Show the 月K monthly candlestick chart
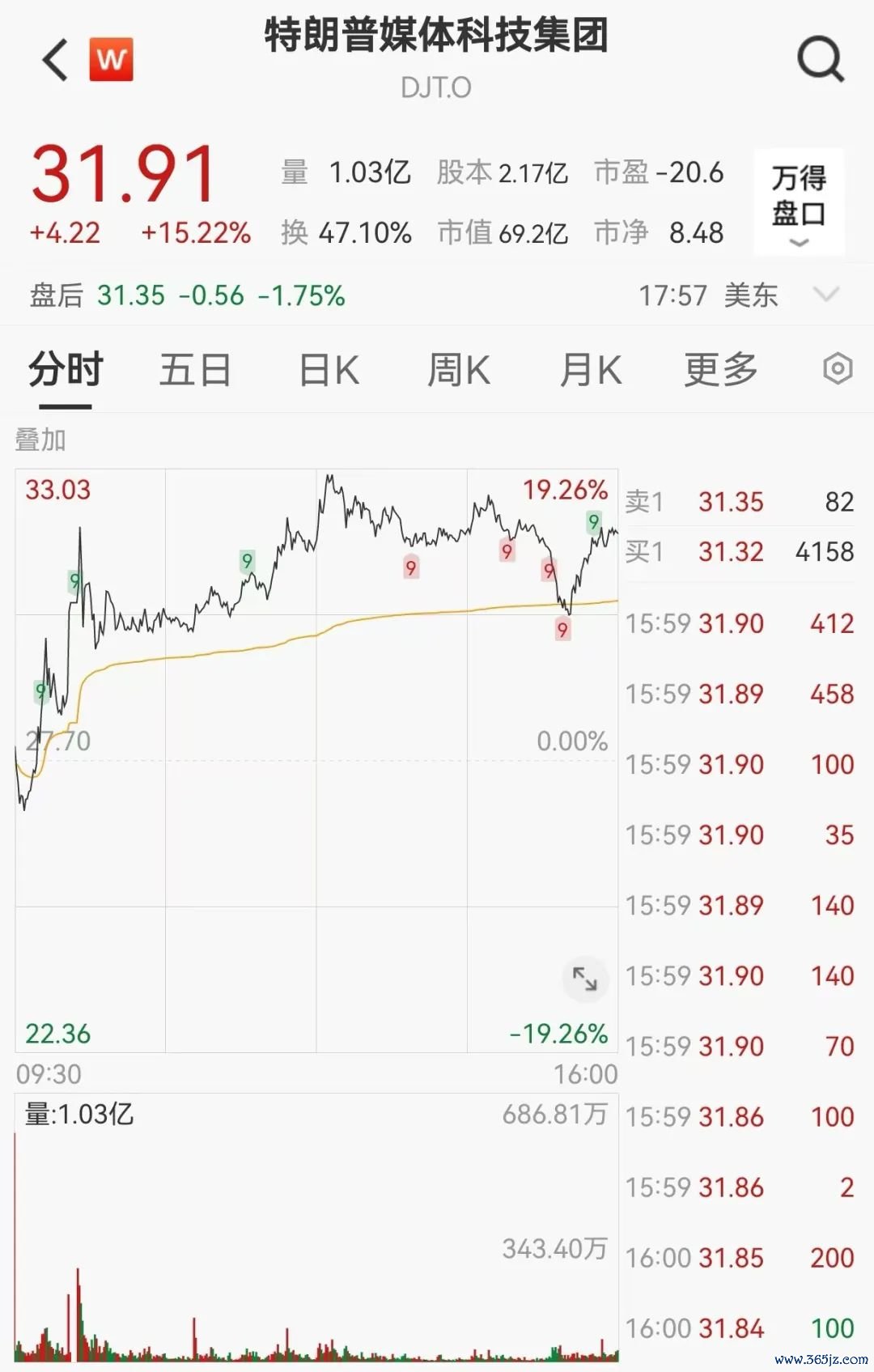Screen dimensions: 874x1372 [x=590, y=371]
